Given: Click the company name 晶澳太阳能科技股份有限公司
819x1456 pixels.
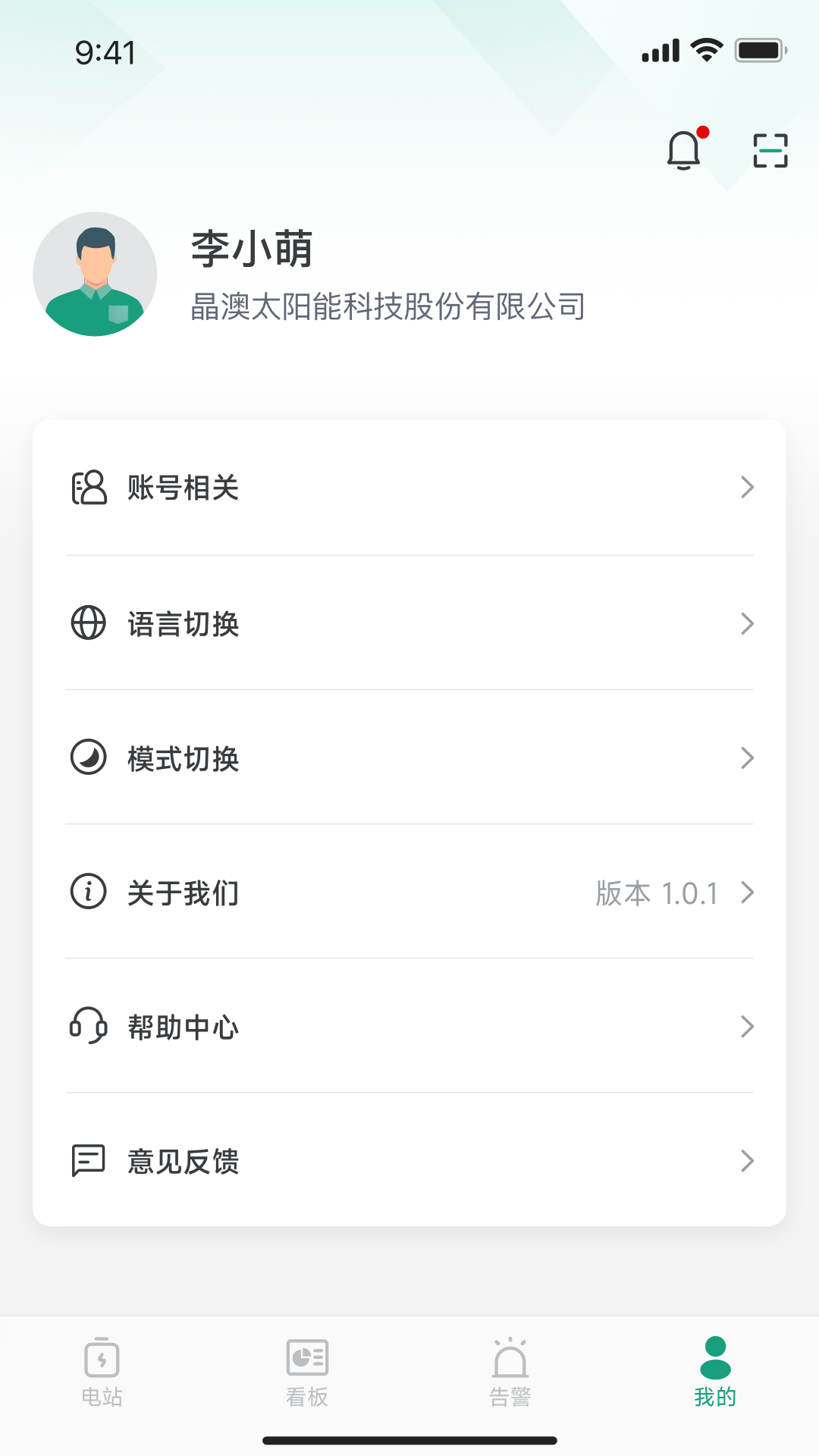Looking at the screenshot, I should (x=388, y=307).
